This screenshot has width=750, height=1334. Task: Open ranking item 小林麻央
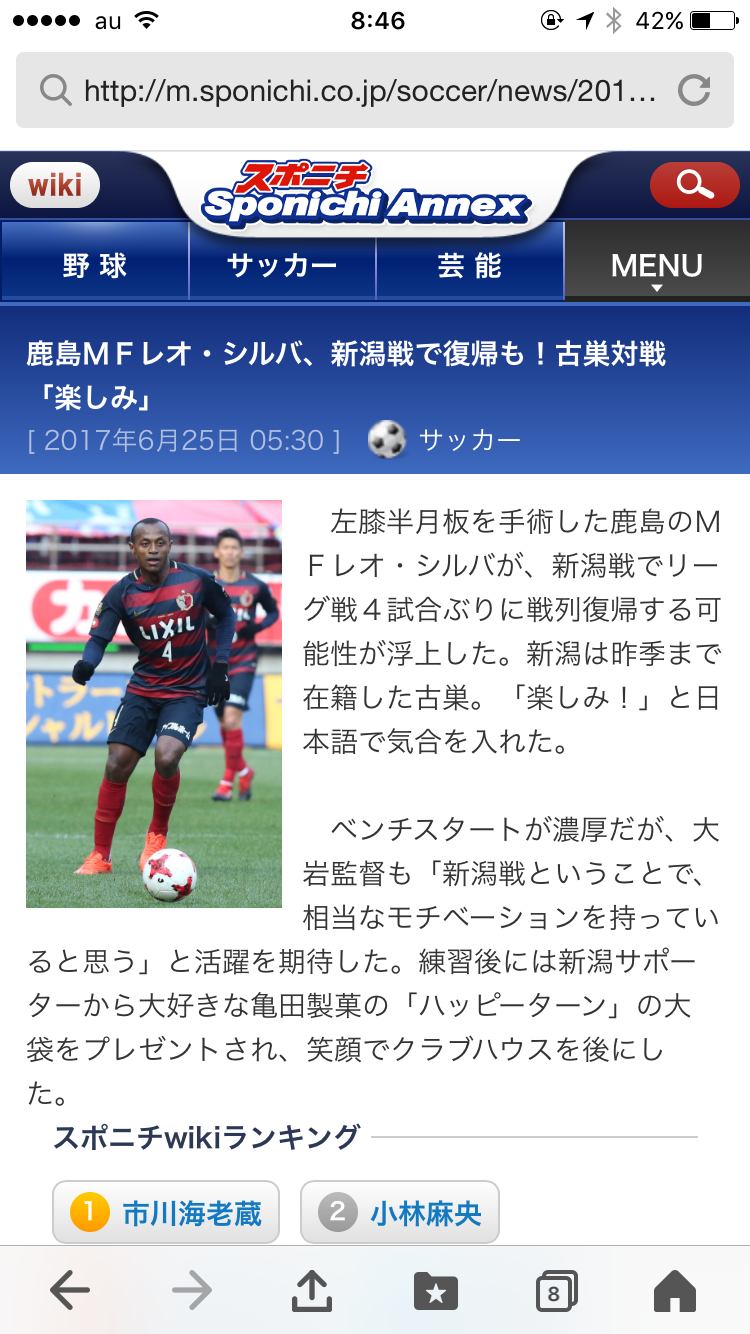[x=399, y=1213]
